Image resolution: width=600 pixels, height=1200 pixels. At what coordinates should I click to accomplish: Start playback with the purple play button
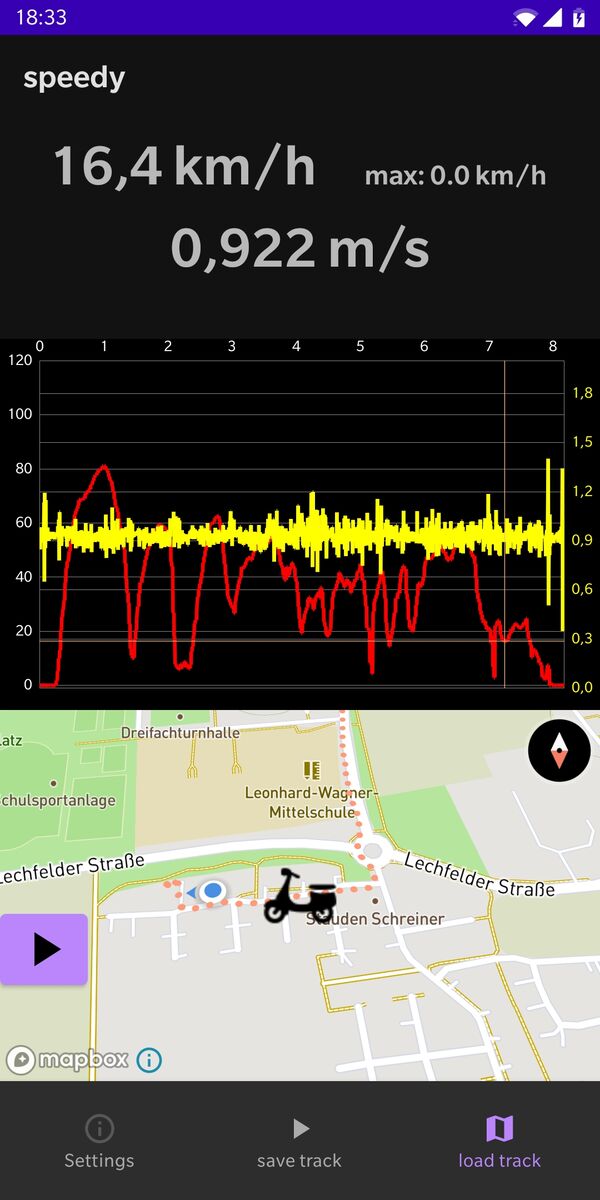coord(44,949)
